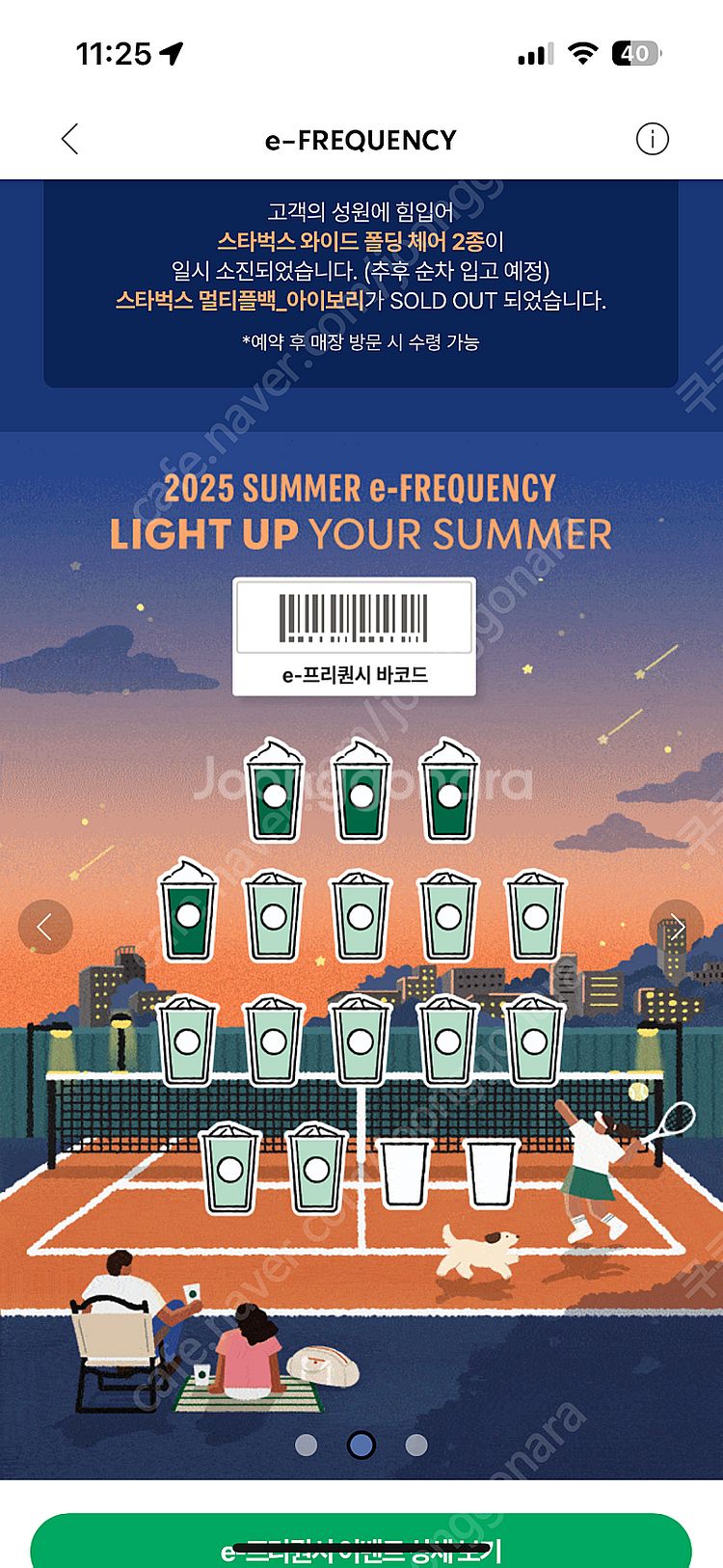Jump to the third page indicator dot
This screenshot has height=1568, width=723.
tap(416, 1445)
